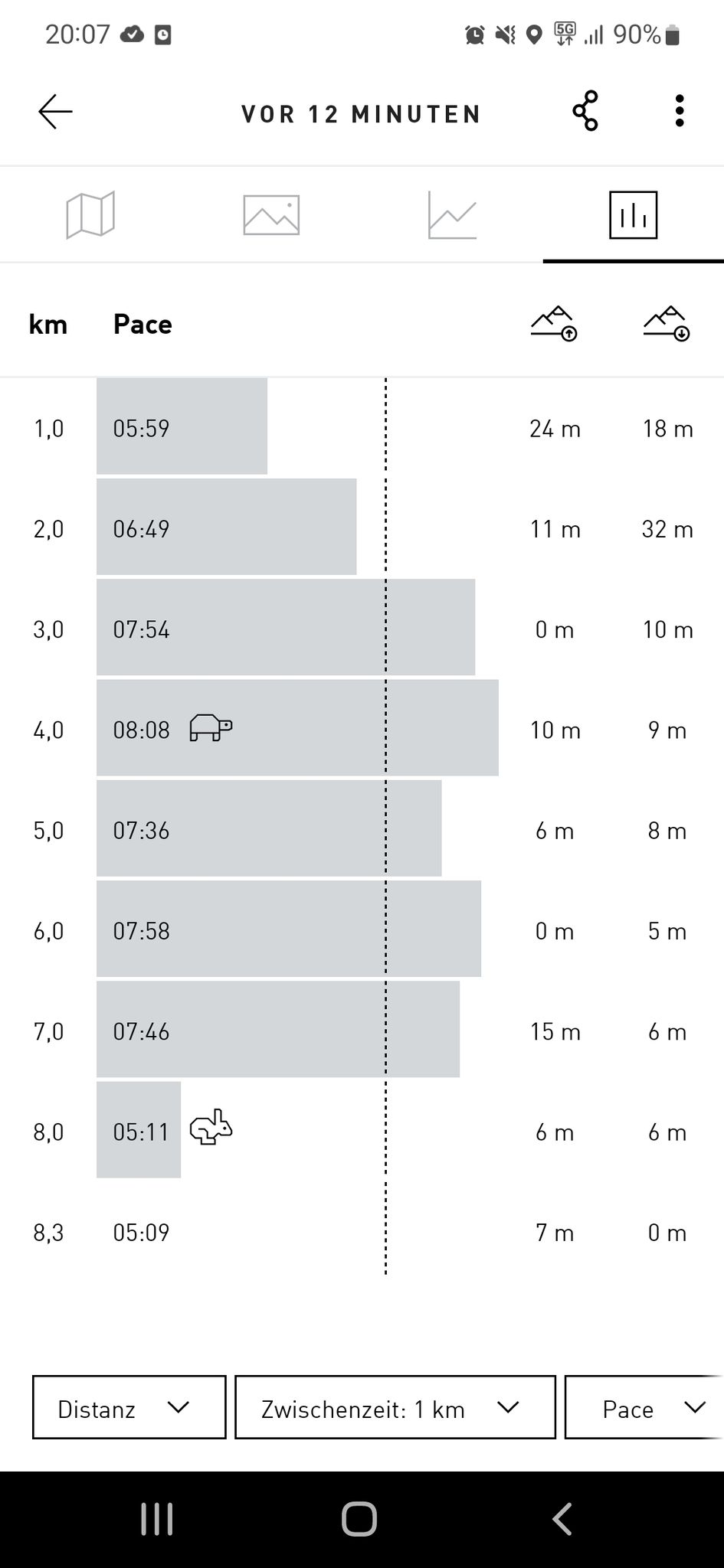Viewport: 724px width, 1568px height.
Task: Select the bar chart splits tab
Action: (633, 215)
